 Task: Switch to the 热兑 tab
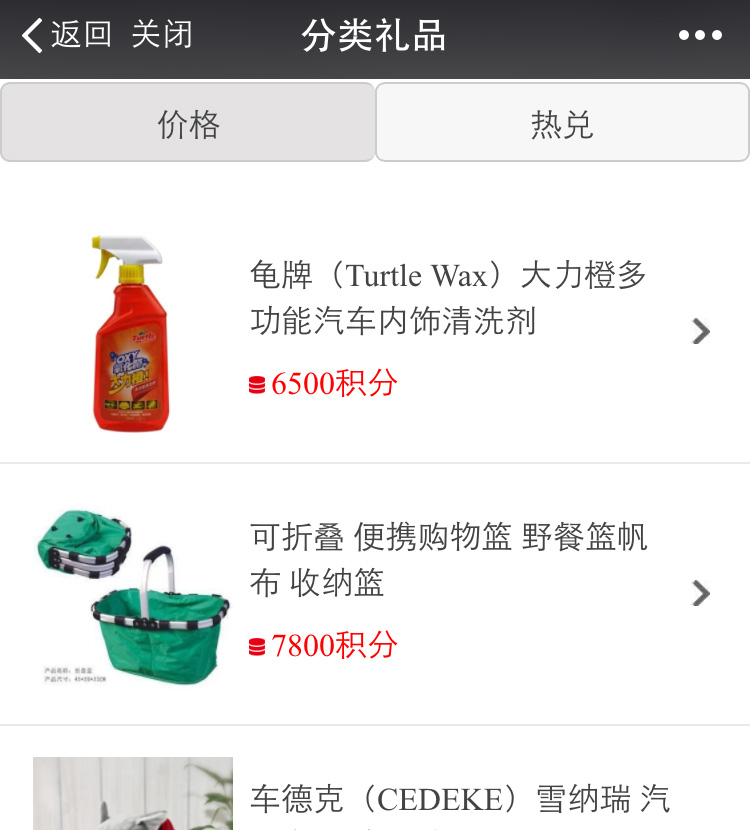pyautogui.click(x=562, y=124)
